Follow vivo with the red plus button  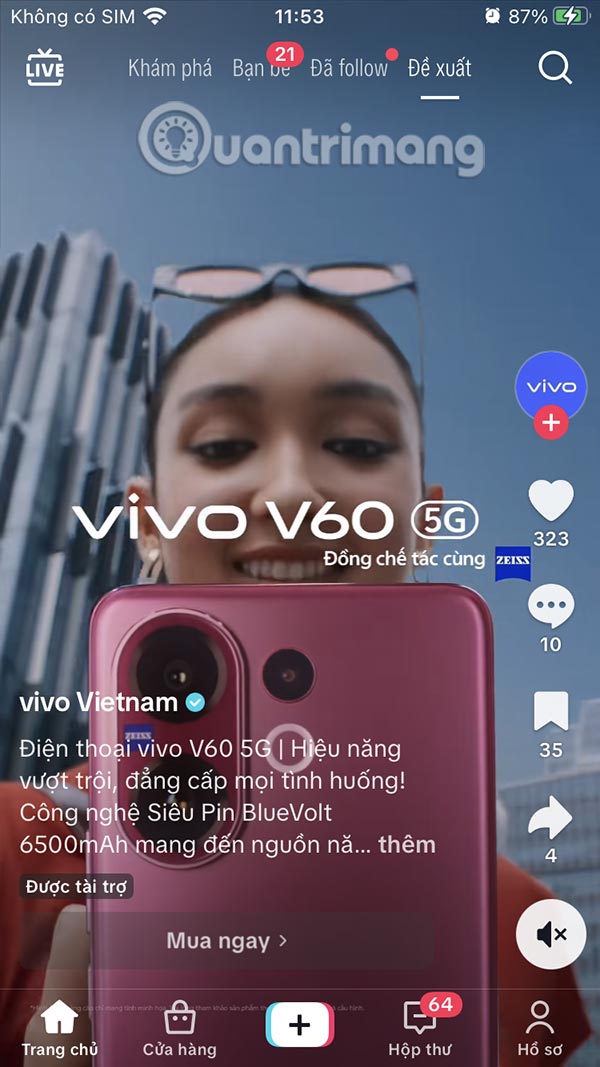tap(550, 423)
